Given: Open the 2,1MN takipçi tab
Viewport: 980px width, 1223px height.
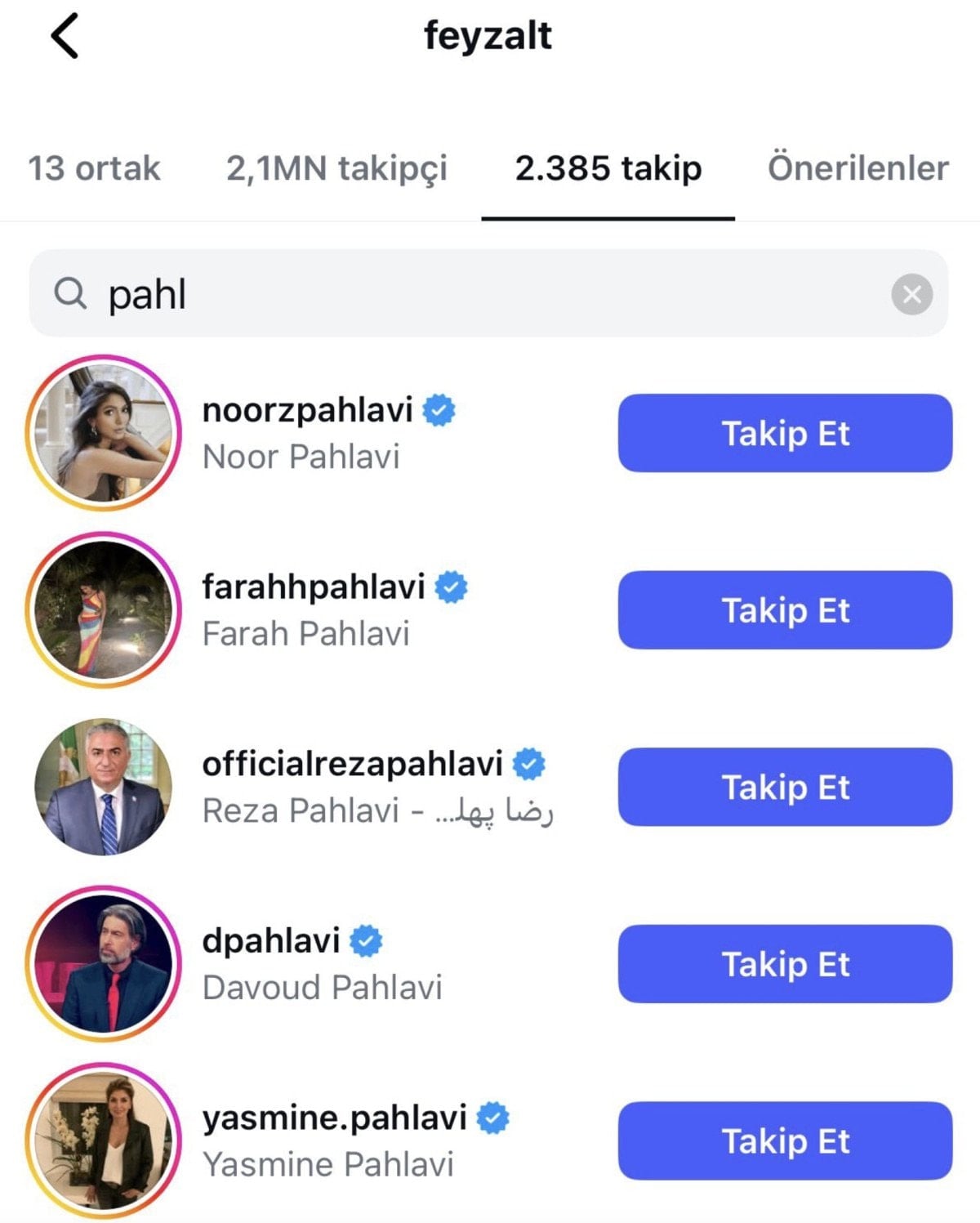Looking at the screenshot, I should coord(336,168).
